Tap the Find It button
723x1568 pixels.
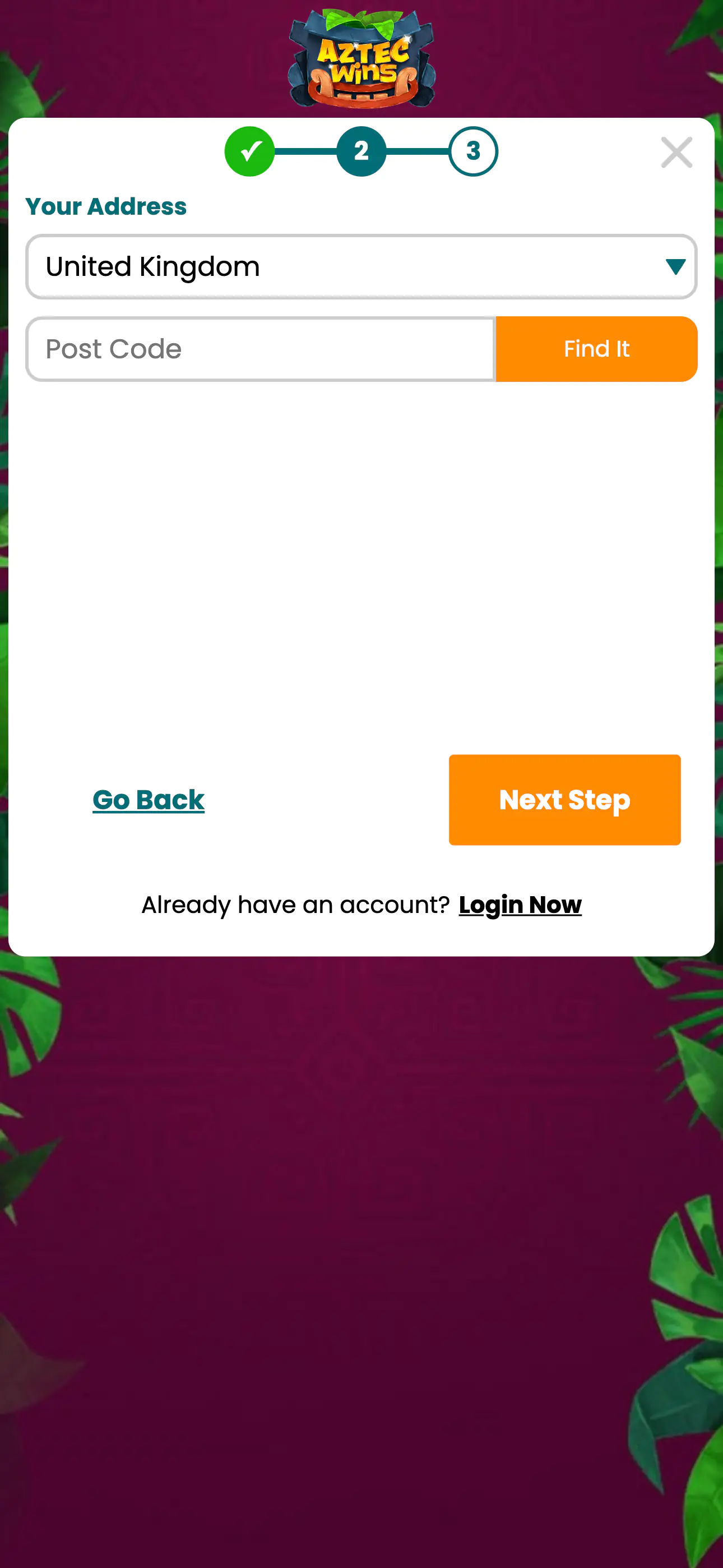[596, 349]
